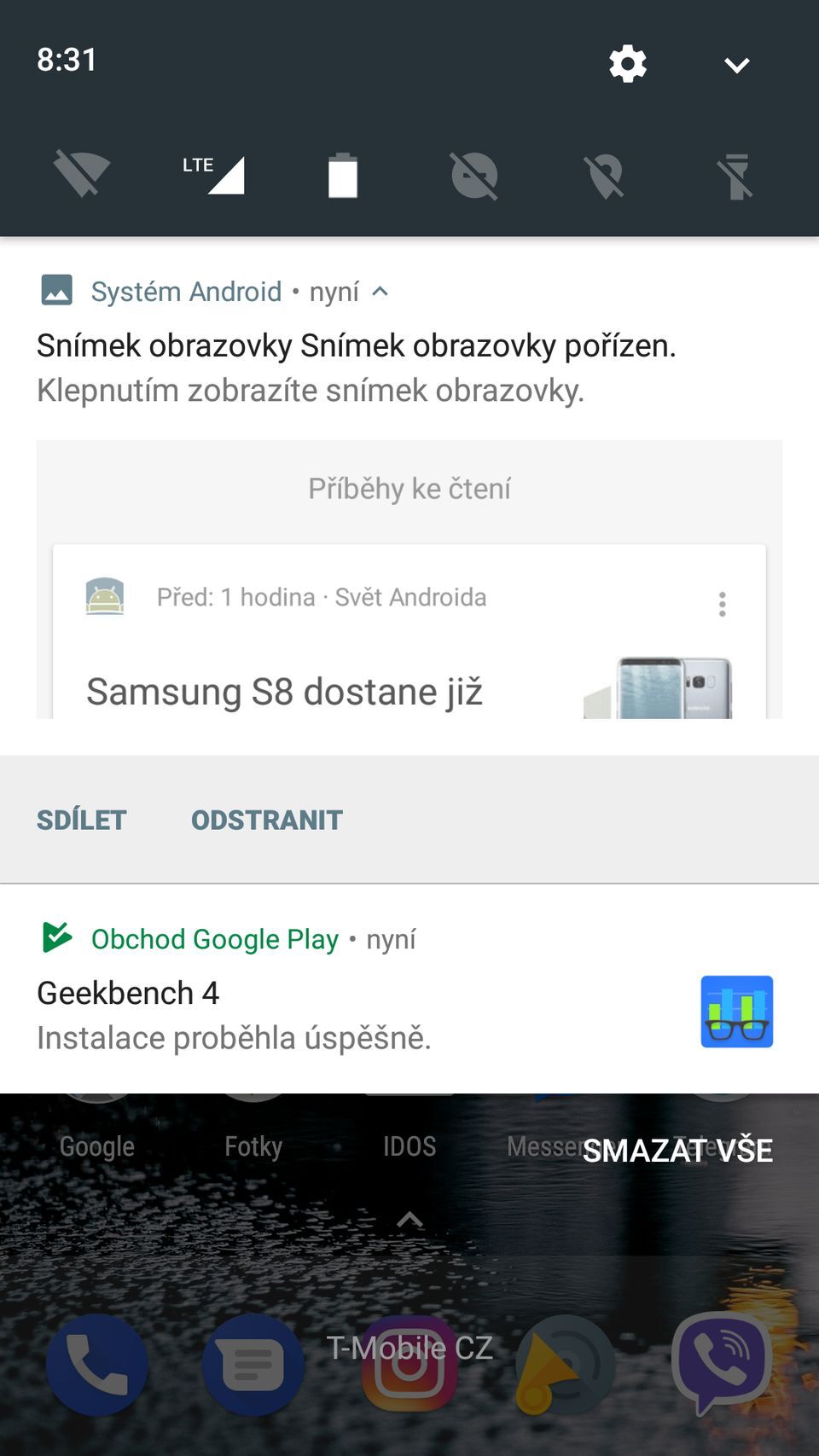Screen dimensions: 819x1456
Task: Tap the battery status icon
Action: click(343, 174)
